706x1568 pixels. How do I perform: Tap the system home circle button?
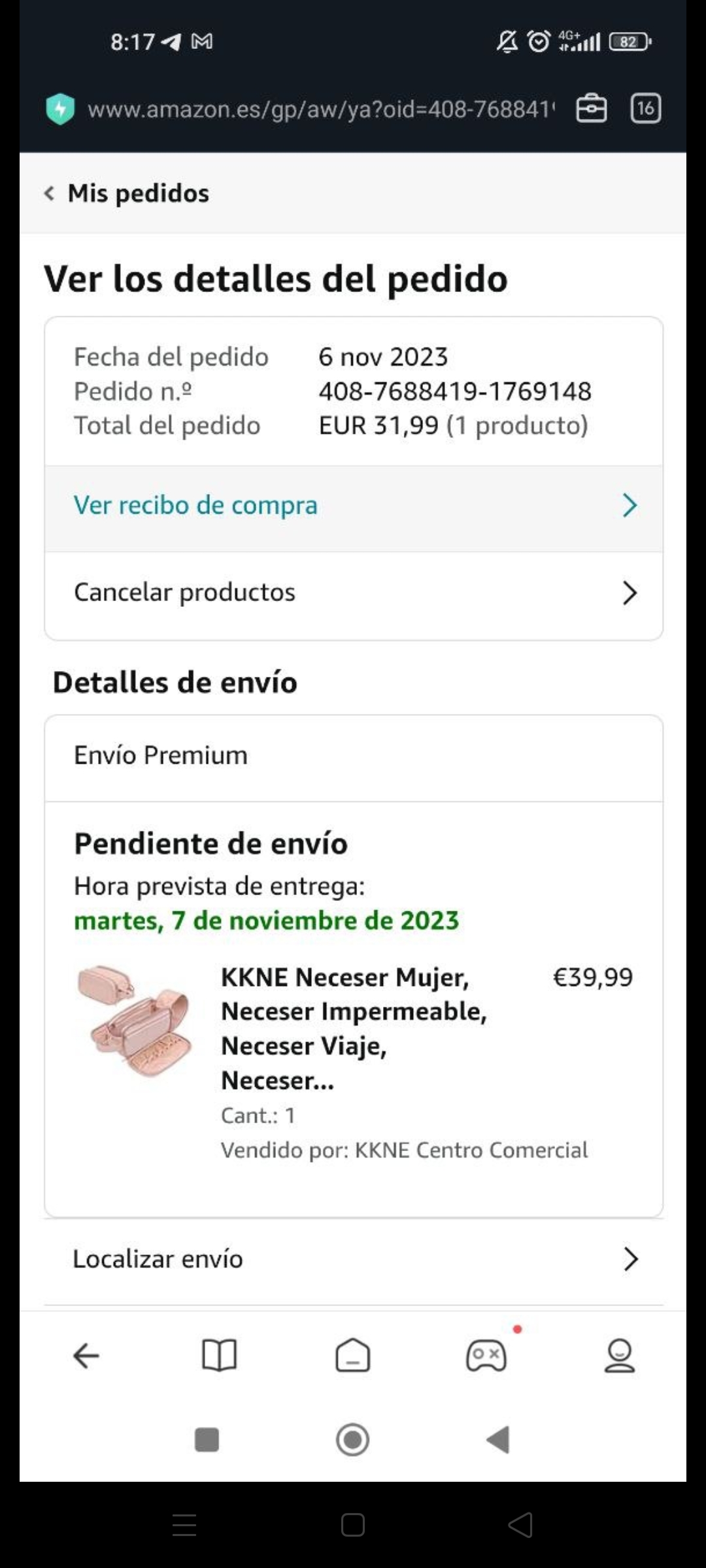[x=352, y=1439]
